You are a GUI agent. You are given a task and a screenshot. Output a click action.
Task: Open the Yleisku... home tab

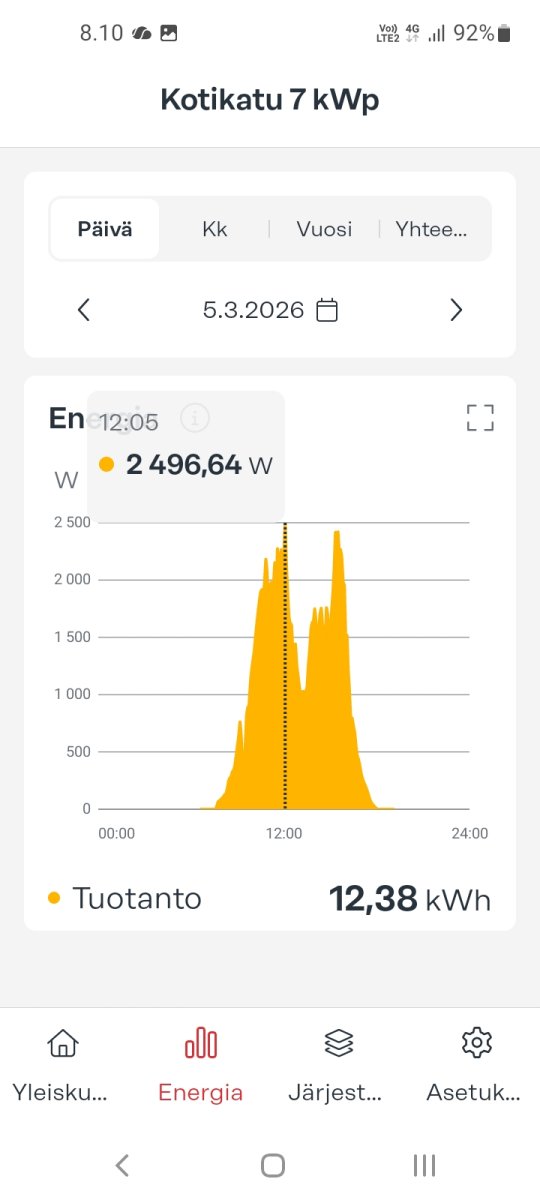point(63,1066)
